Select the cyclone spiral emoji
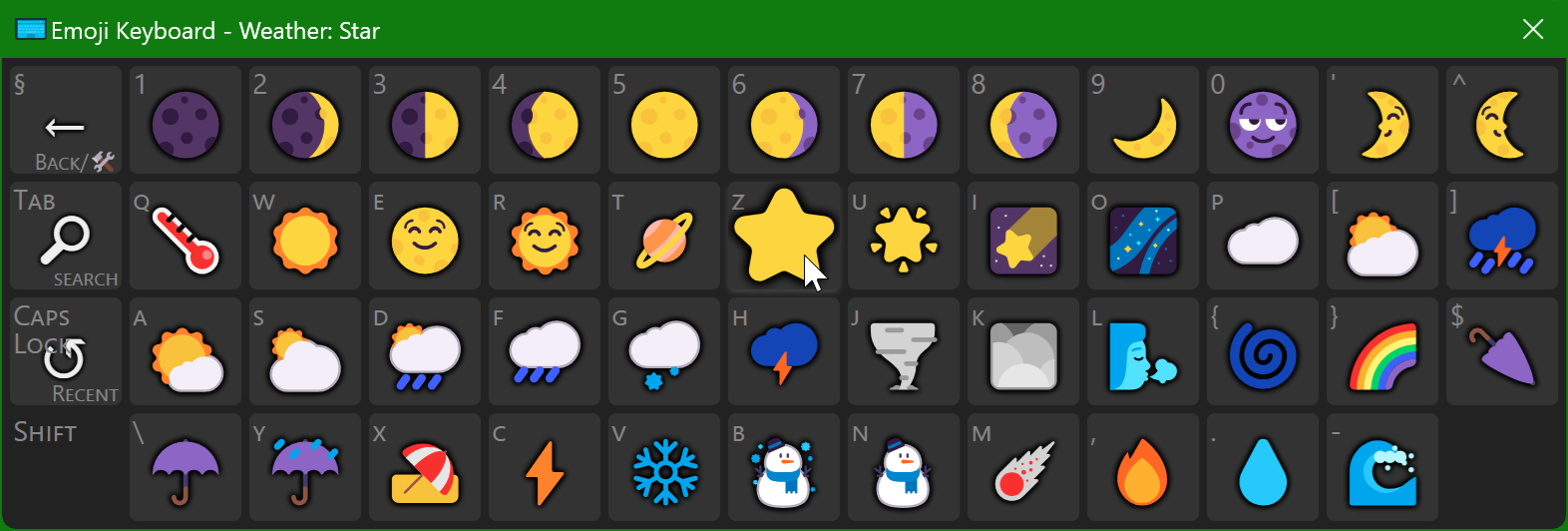Viewport: 1568px width, 531px height. pyautogui.click(x=1263, y=354)
